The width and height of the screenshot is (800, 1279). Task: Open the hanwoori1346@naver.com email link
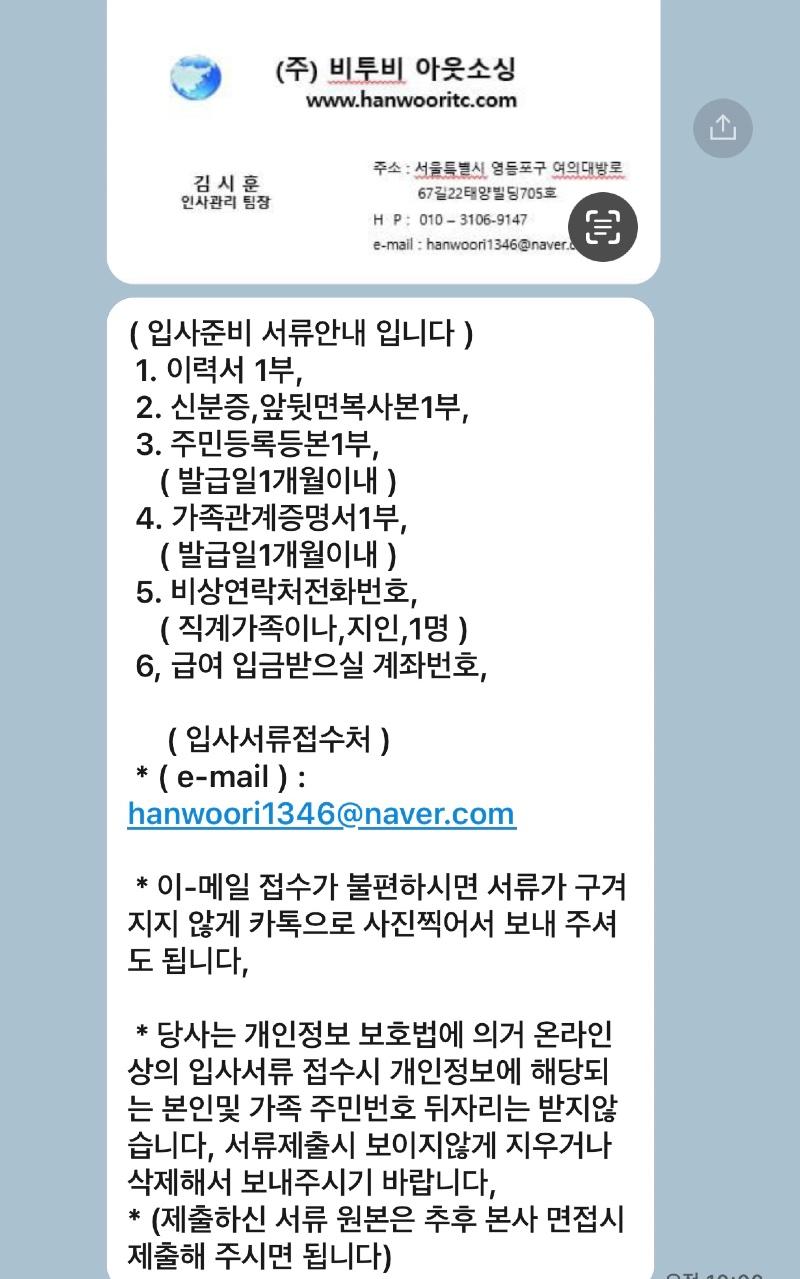[x=321, y=814]
